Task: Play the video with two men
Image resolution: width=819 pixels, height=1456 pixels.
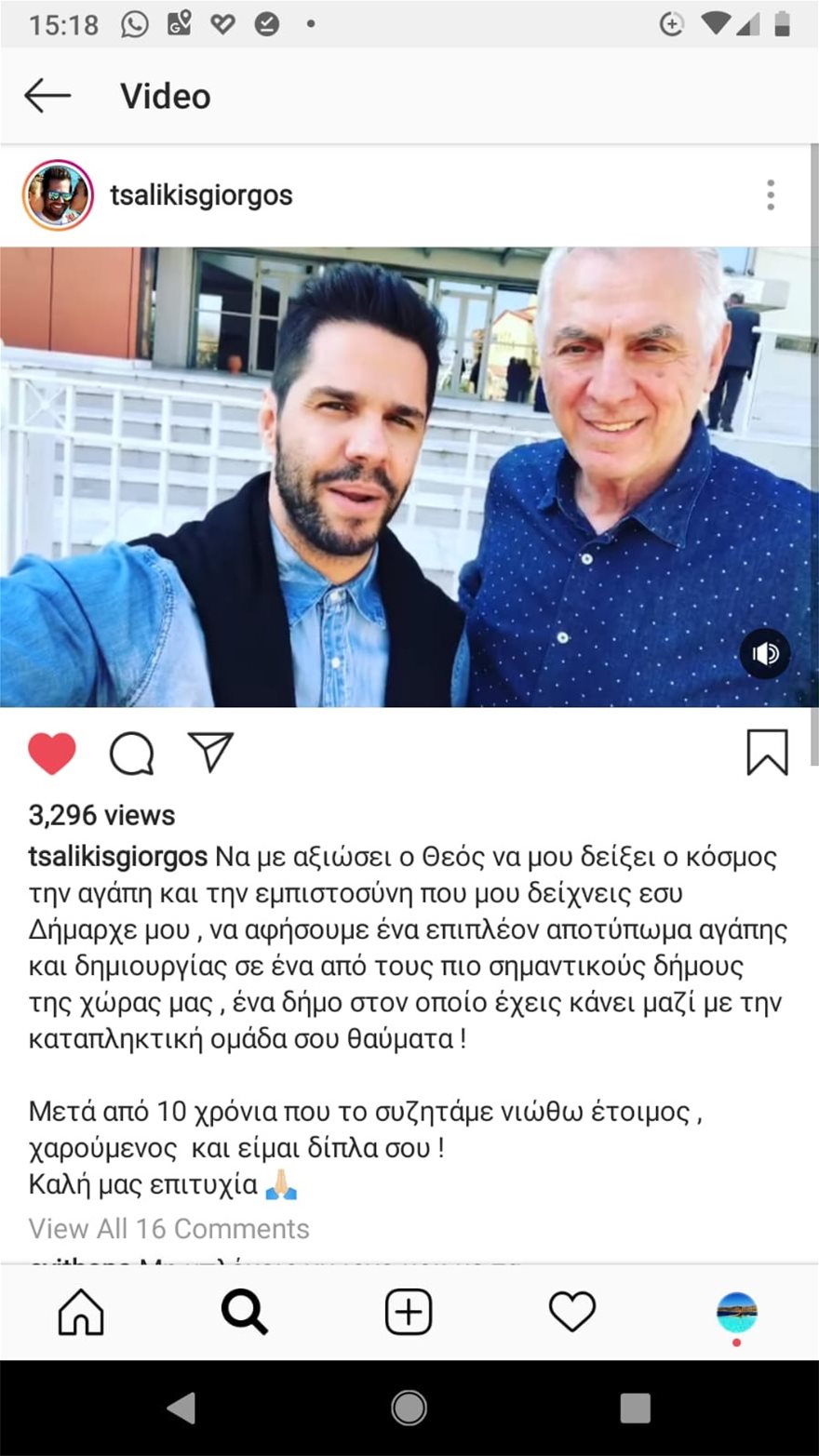Action: point(409,476)
